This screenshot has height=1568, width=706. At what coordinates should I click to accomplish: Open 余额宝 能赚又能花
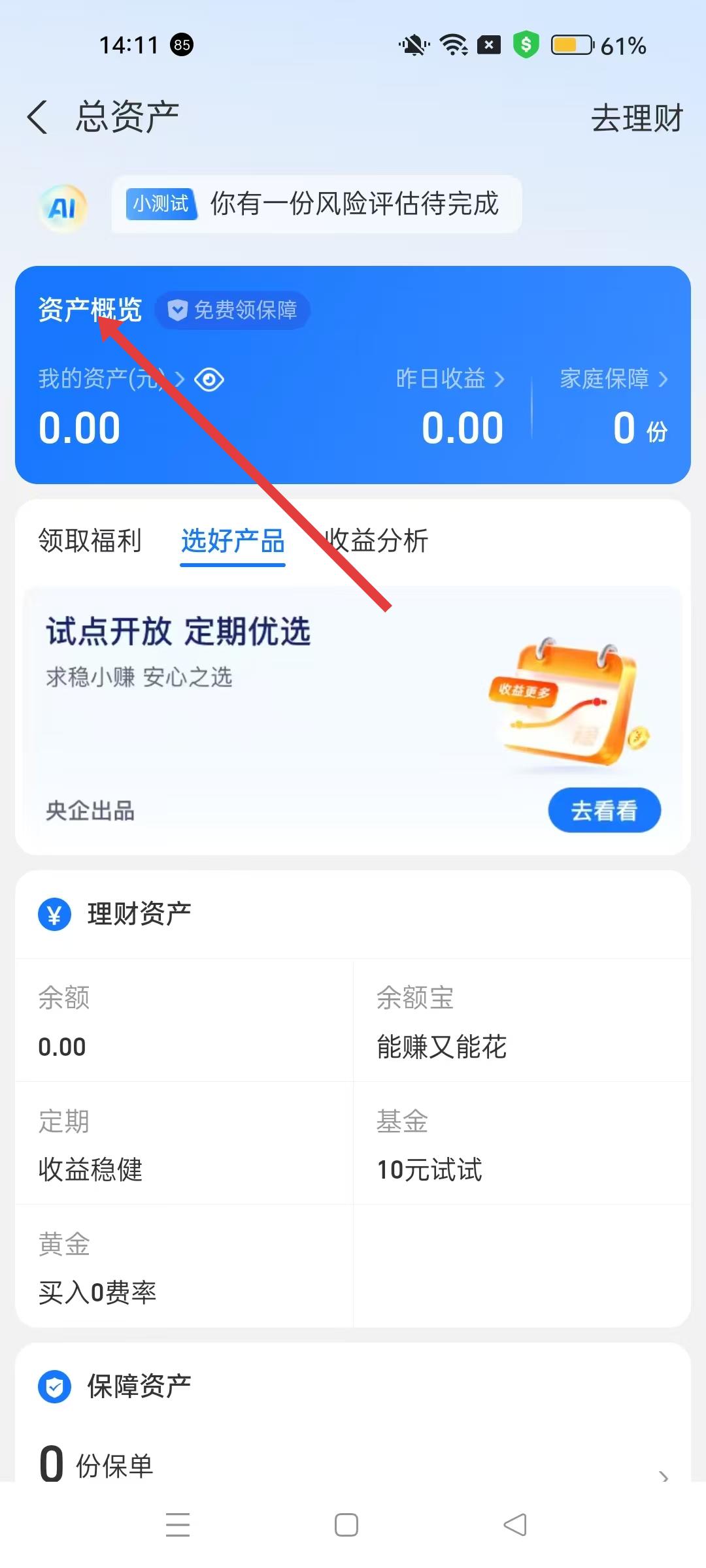[x=522, y=1022]
